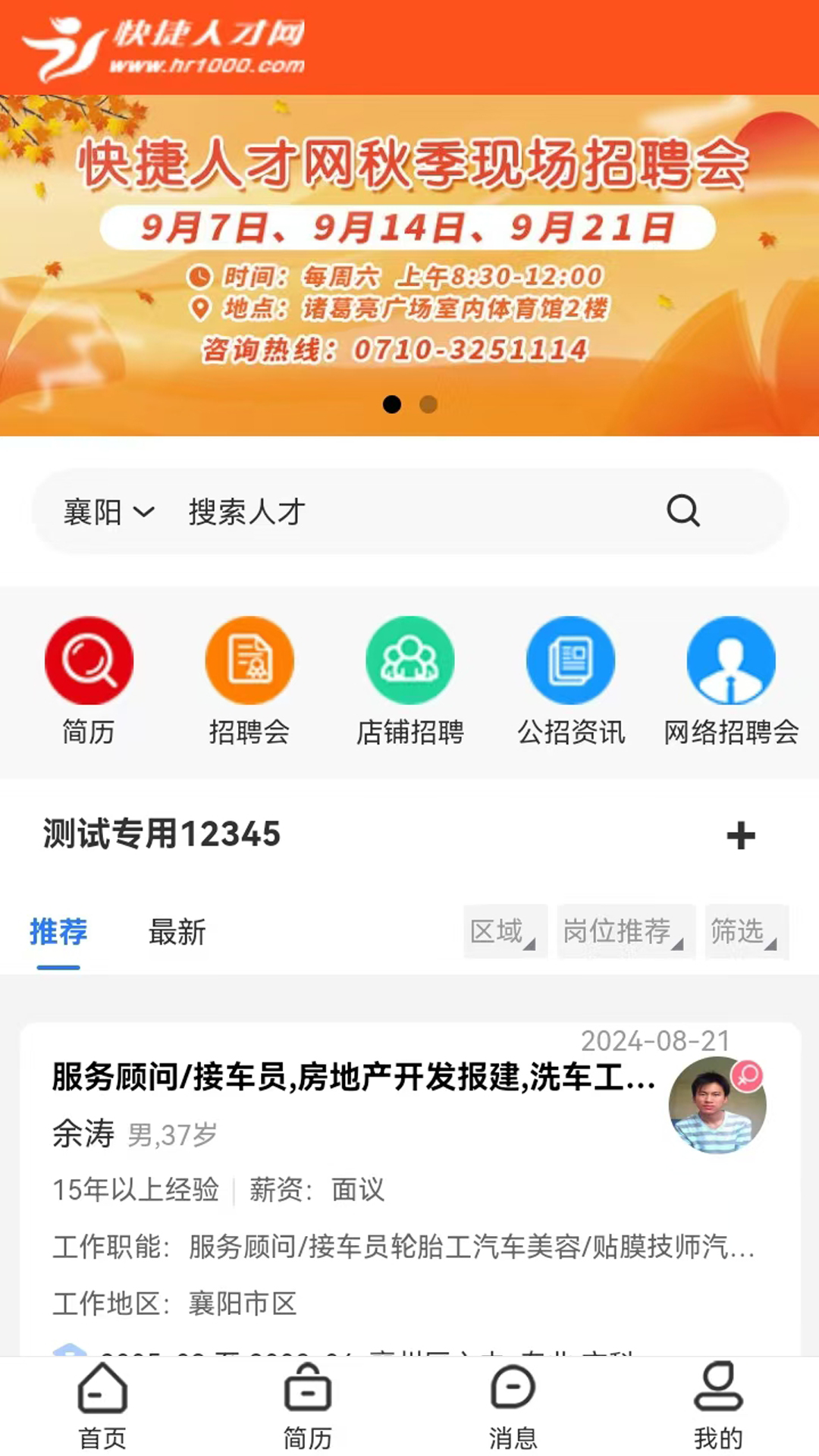The height and width of the screenshot is (1456, 819).
Task: Open the 我的 profile icon
Action: point(718,1403)
